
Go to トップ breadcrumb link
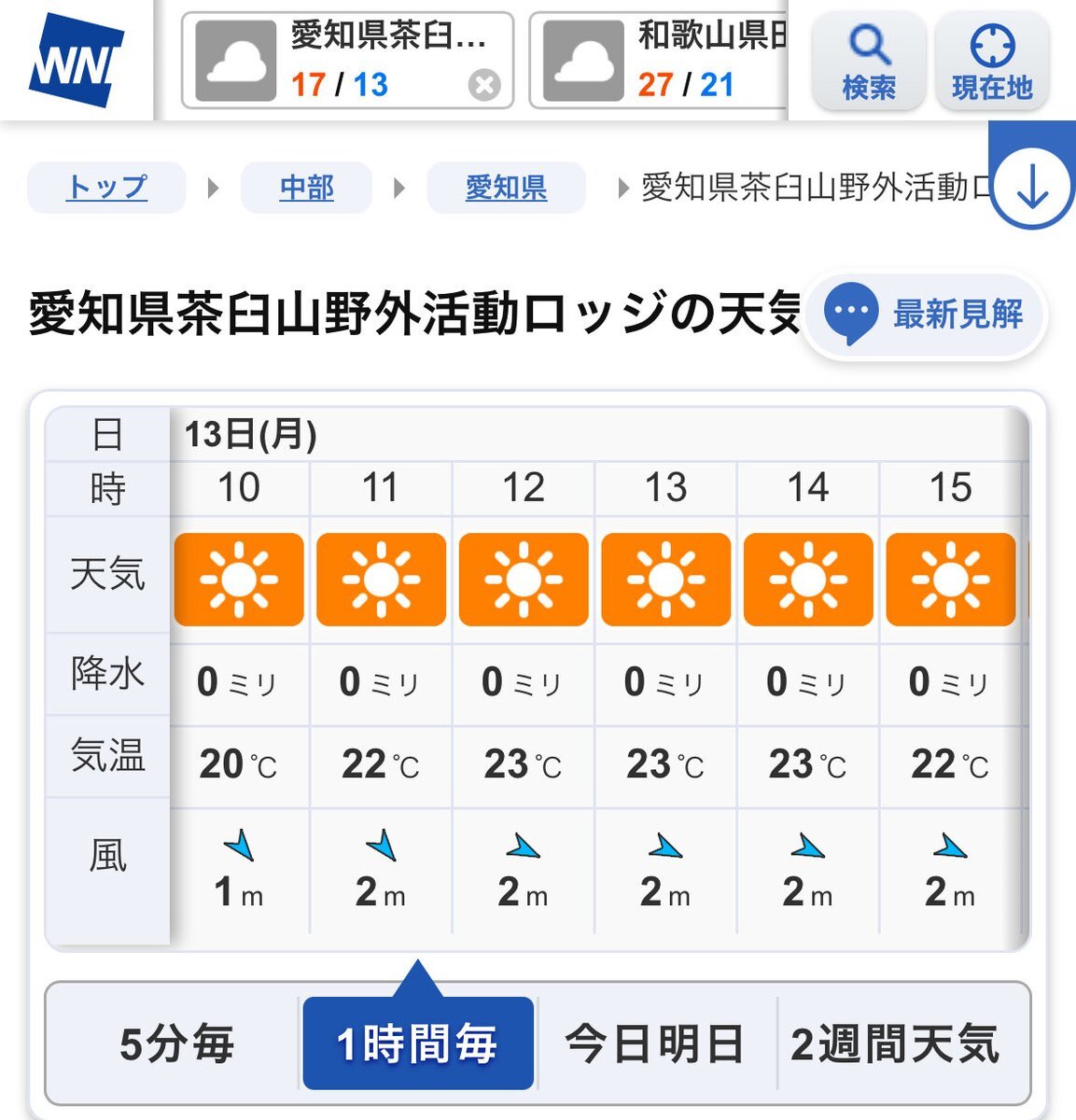(x=106, y=188)
